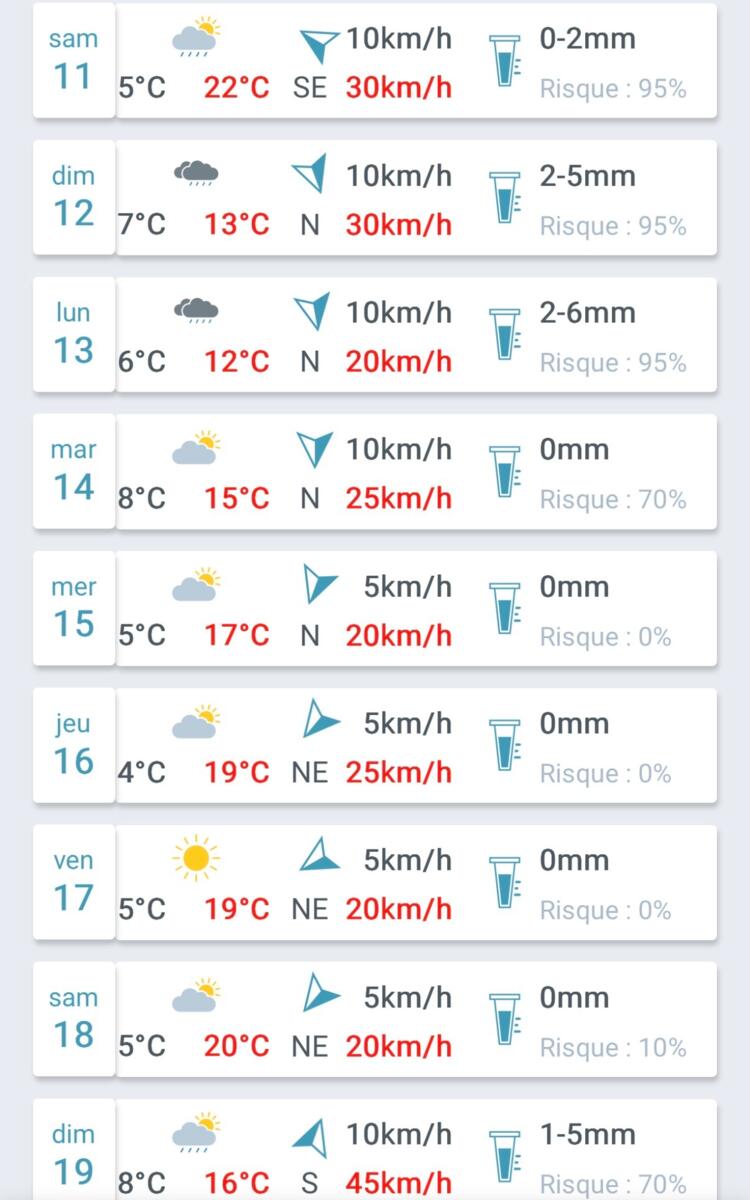Screen dimensions: 750x1200
Task: Tap the jeu 16 forecast row
Action: 375,746
